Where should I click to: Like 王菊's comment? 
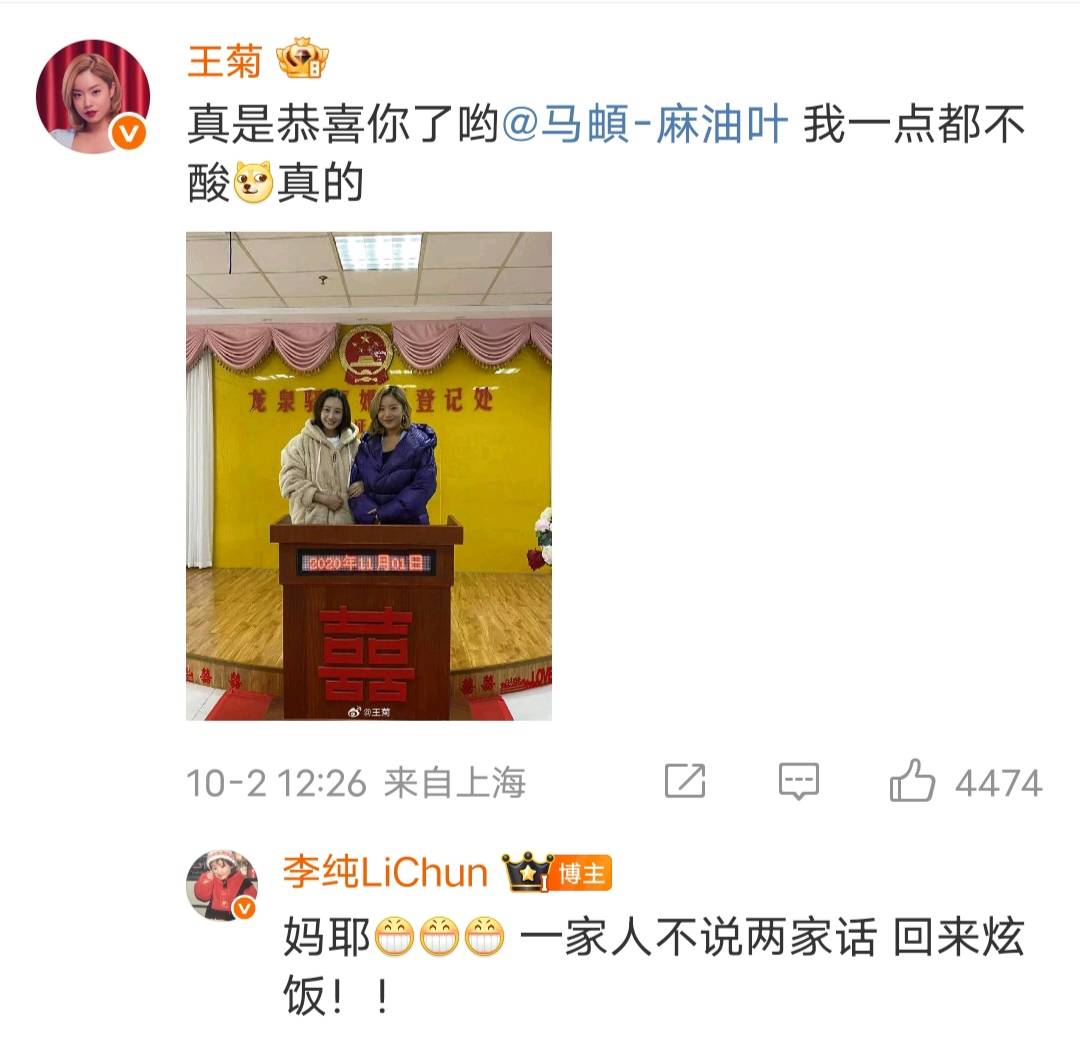click(x=912, y=781)
